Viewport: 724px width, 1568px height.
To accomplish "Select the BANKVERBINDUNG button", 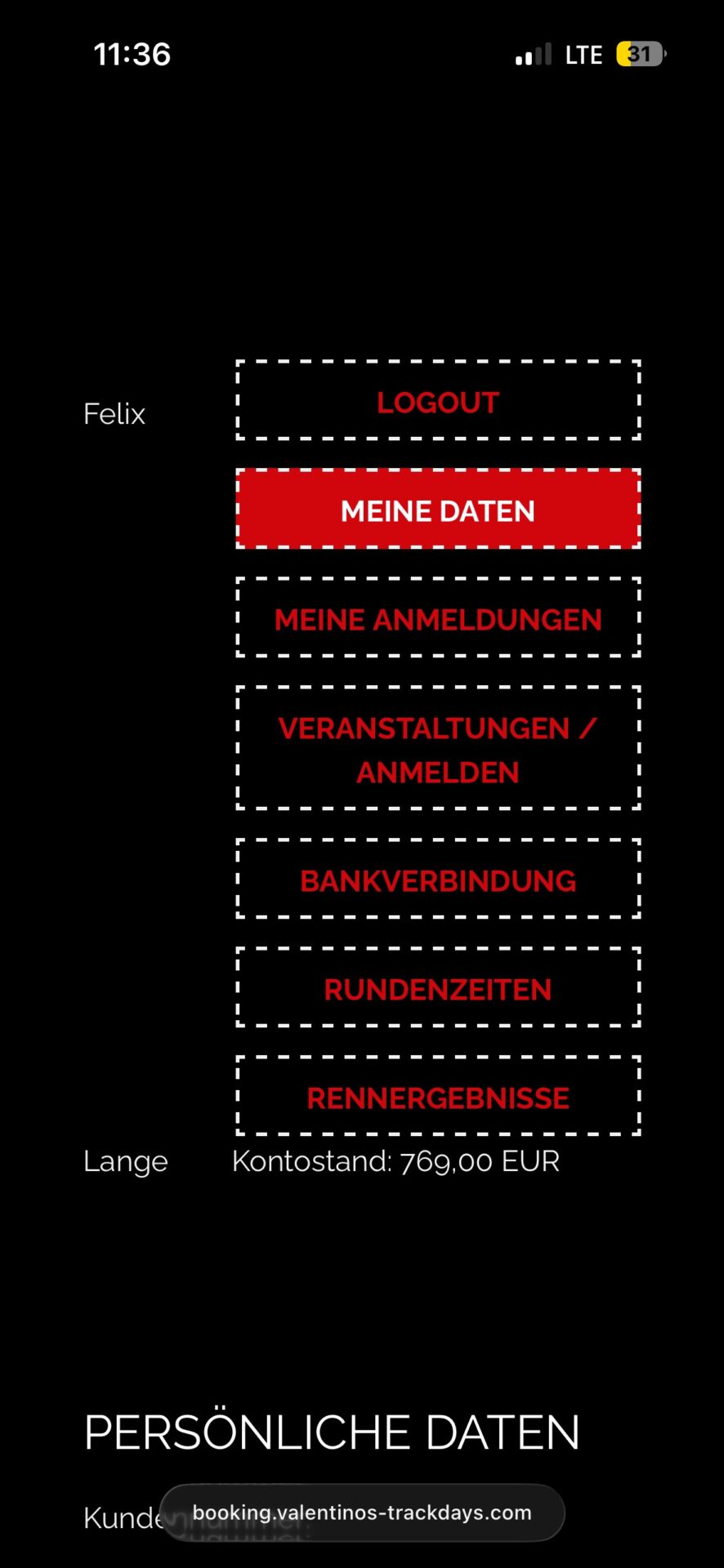I will pyautogui.click(x=438, y=880).
